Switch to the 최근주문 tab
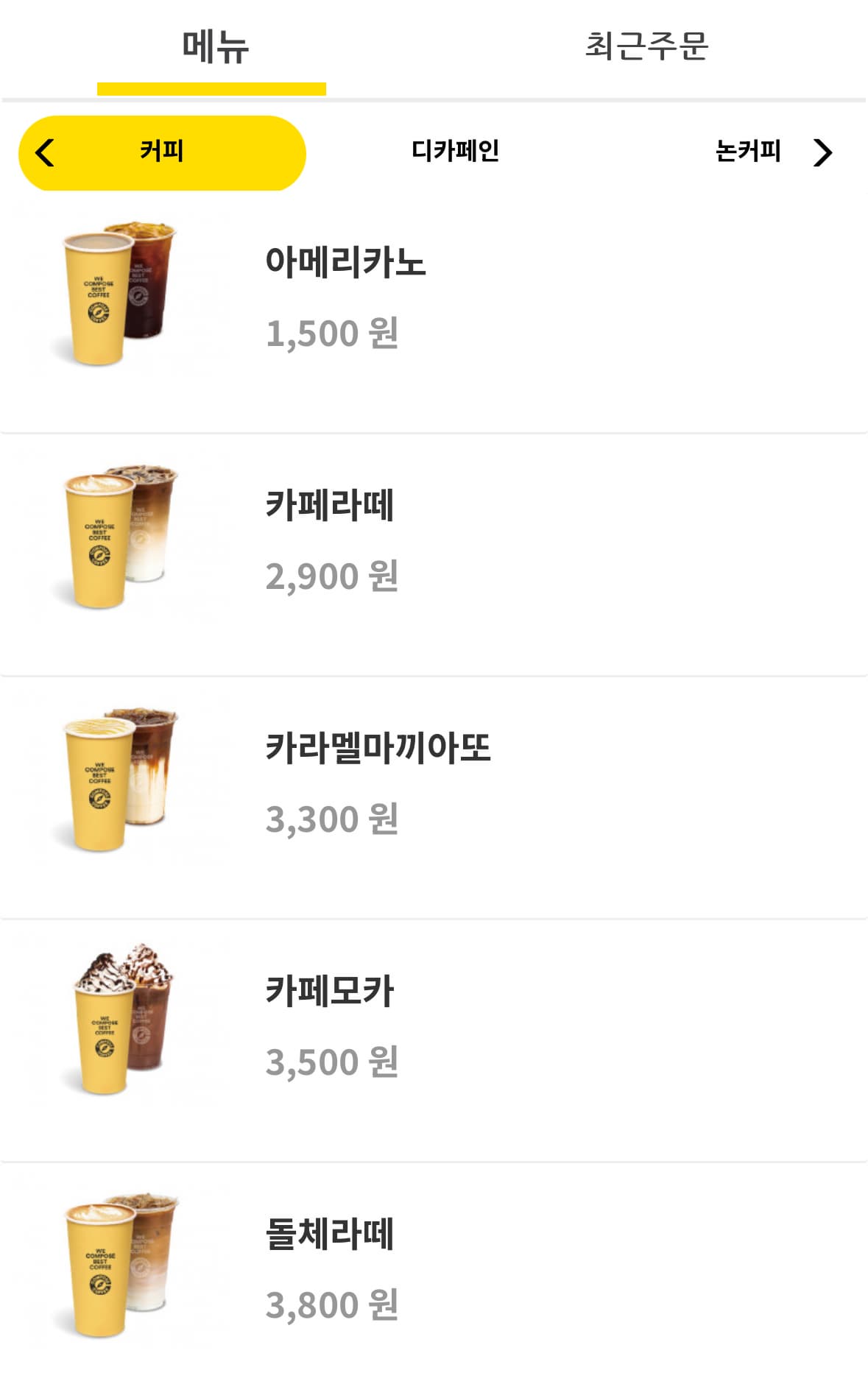 click(646, 47)
